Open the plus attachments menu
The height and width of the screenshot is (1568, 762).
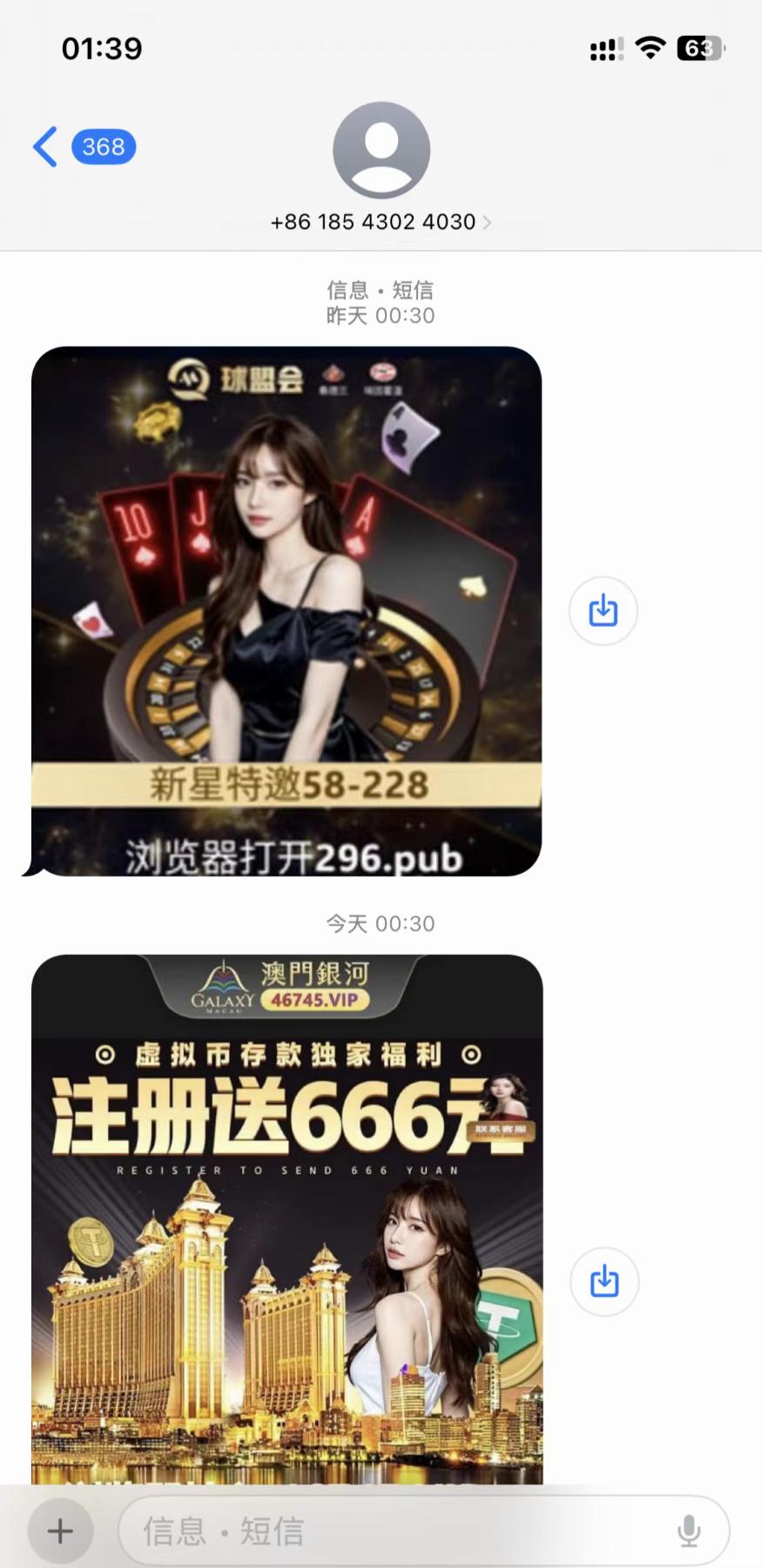pyautogui.click(x=60, y=1531)
